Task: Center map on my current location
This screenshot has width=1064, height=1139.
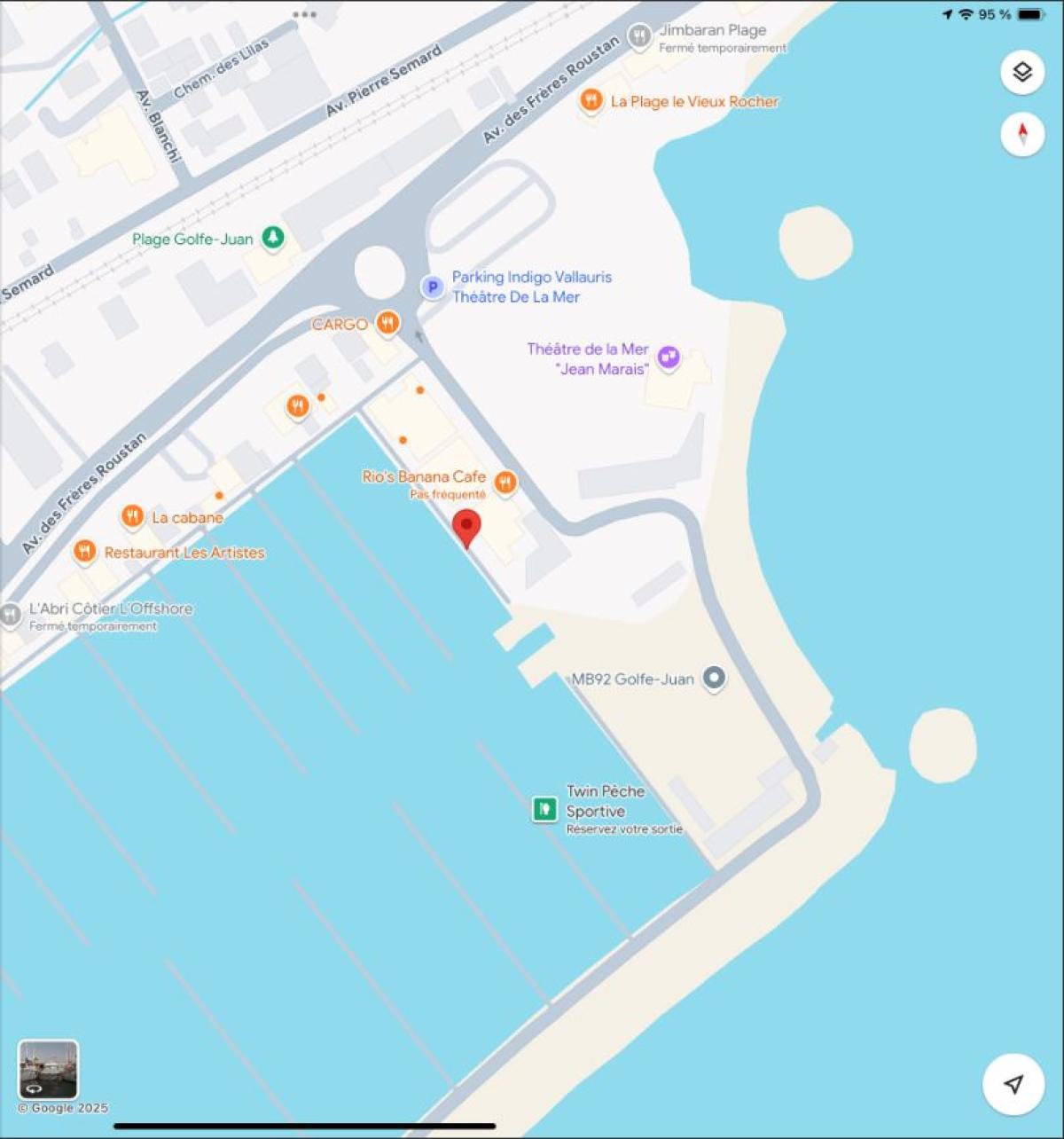Action: click(1013, 1084)
